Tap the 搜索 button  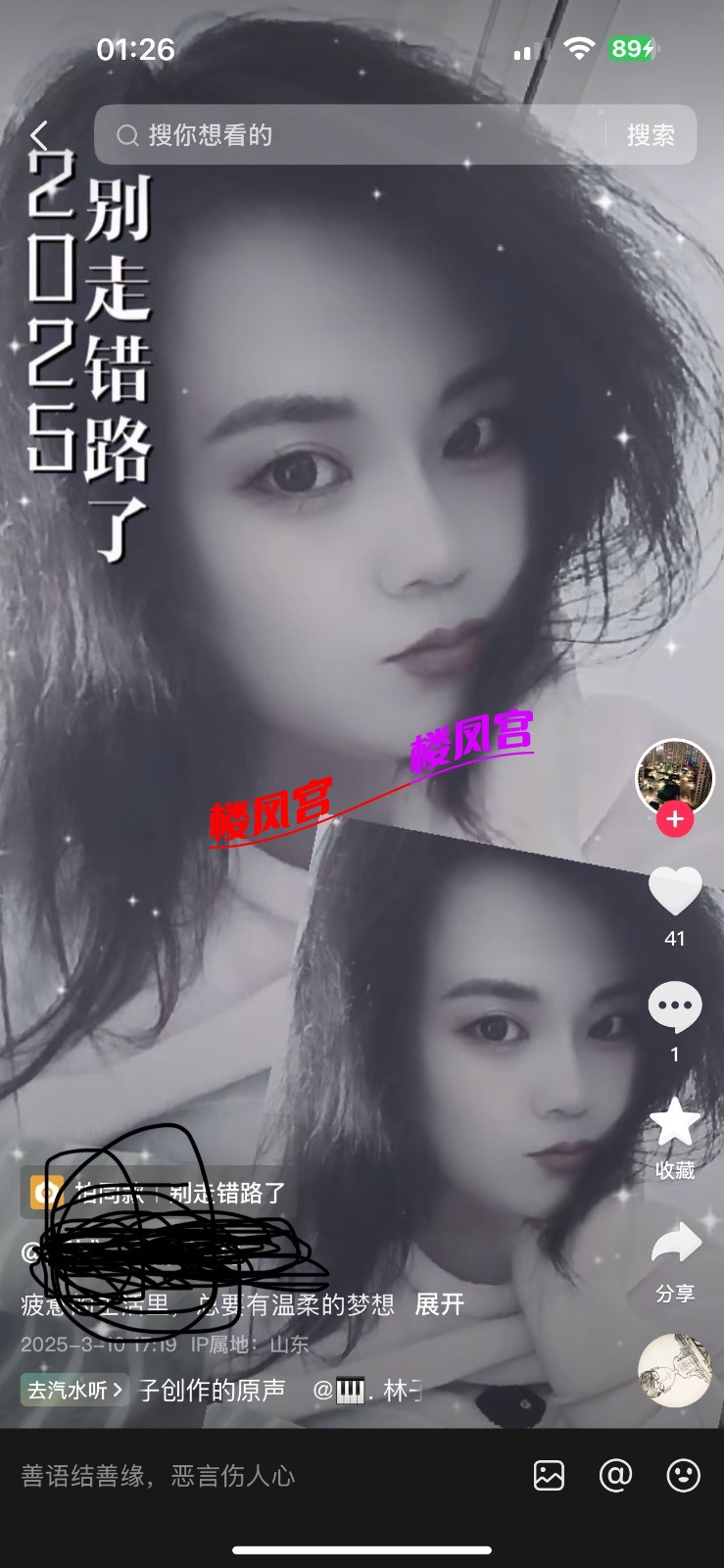(651, 135)
